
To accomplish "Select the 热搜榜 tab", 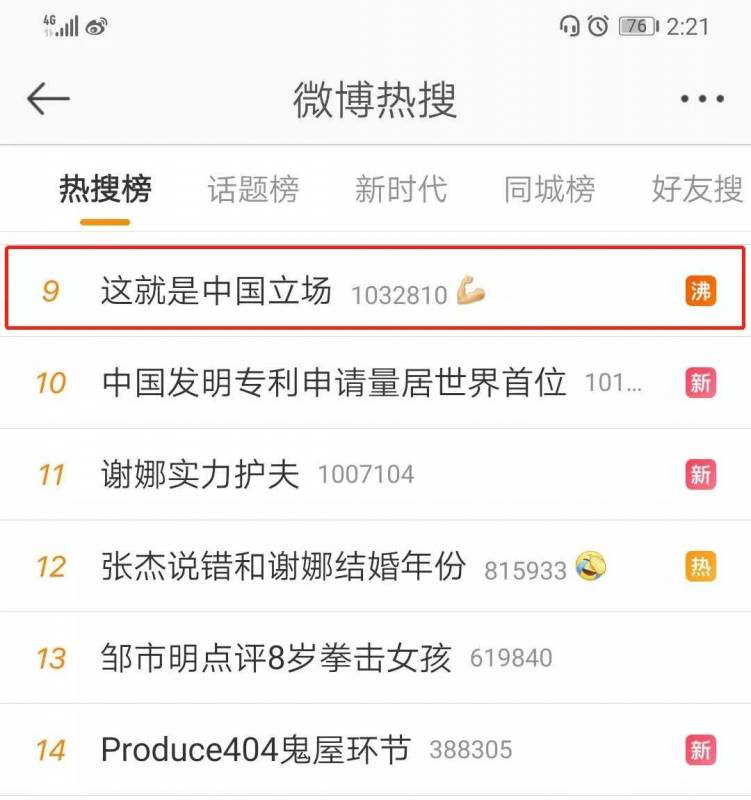I will (105, 189).
